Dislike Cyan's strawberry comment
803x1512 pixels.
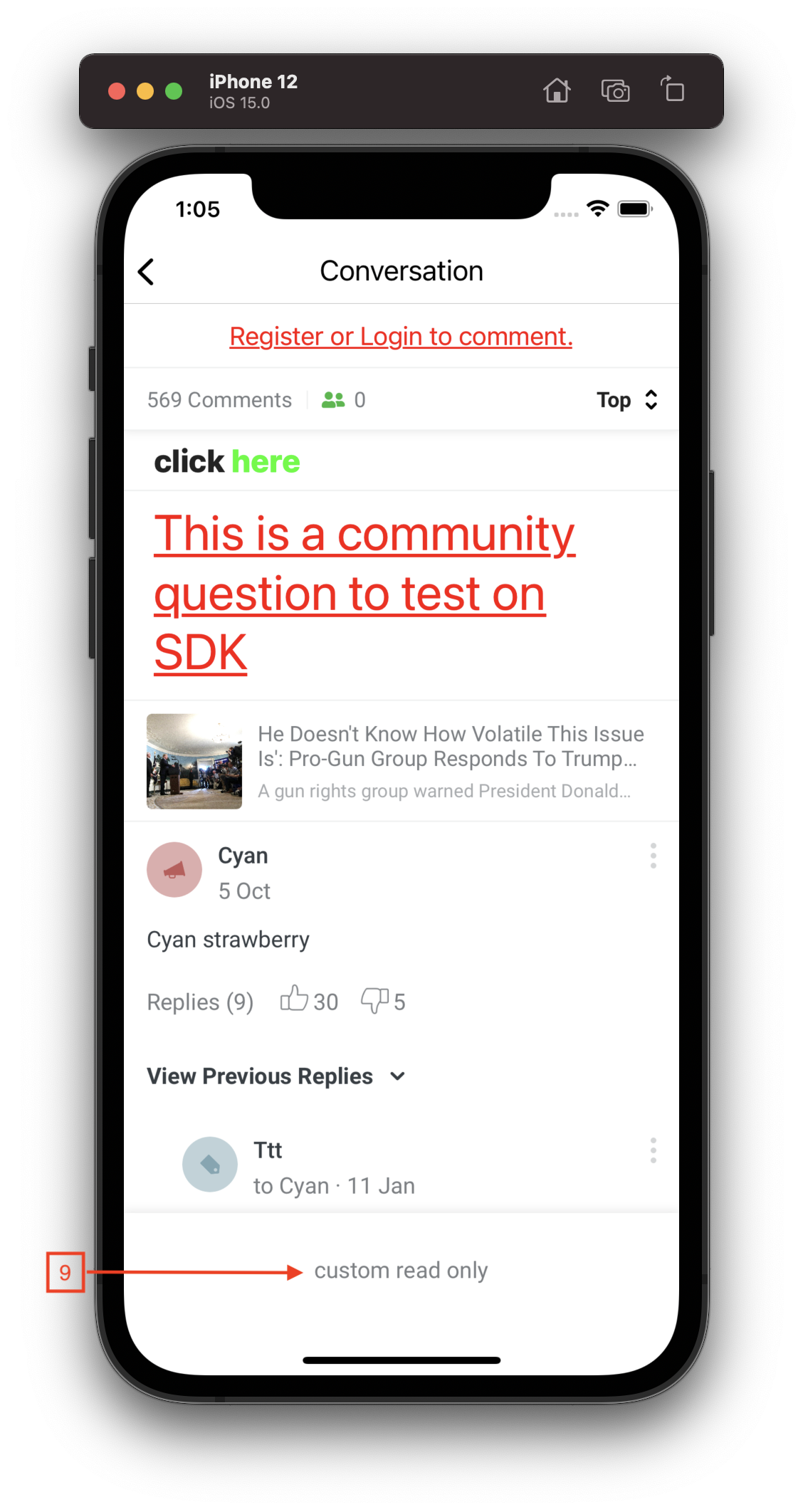click(x=375, y=999)
